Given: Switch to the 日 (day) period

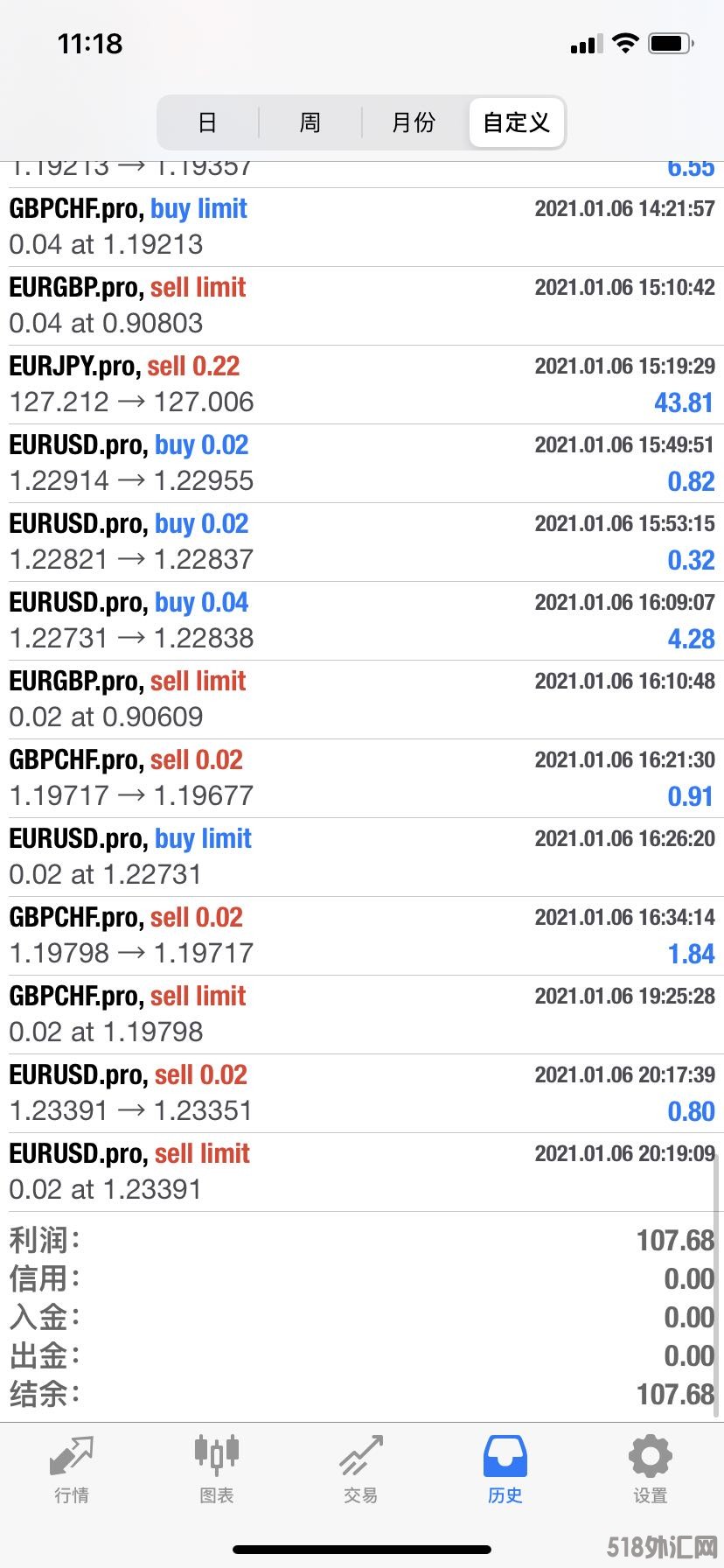Looking at the screenshot, I should (x=207, y=122).
